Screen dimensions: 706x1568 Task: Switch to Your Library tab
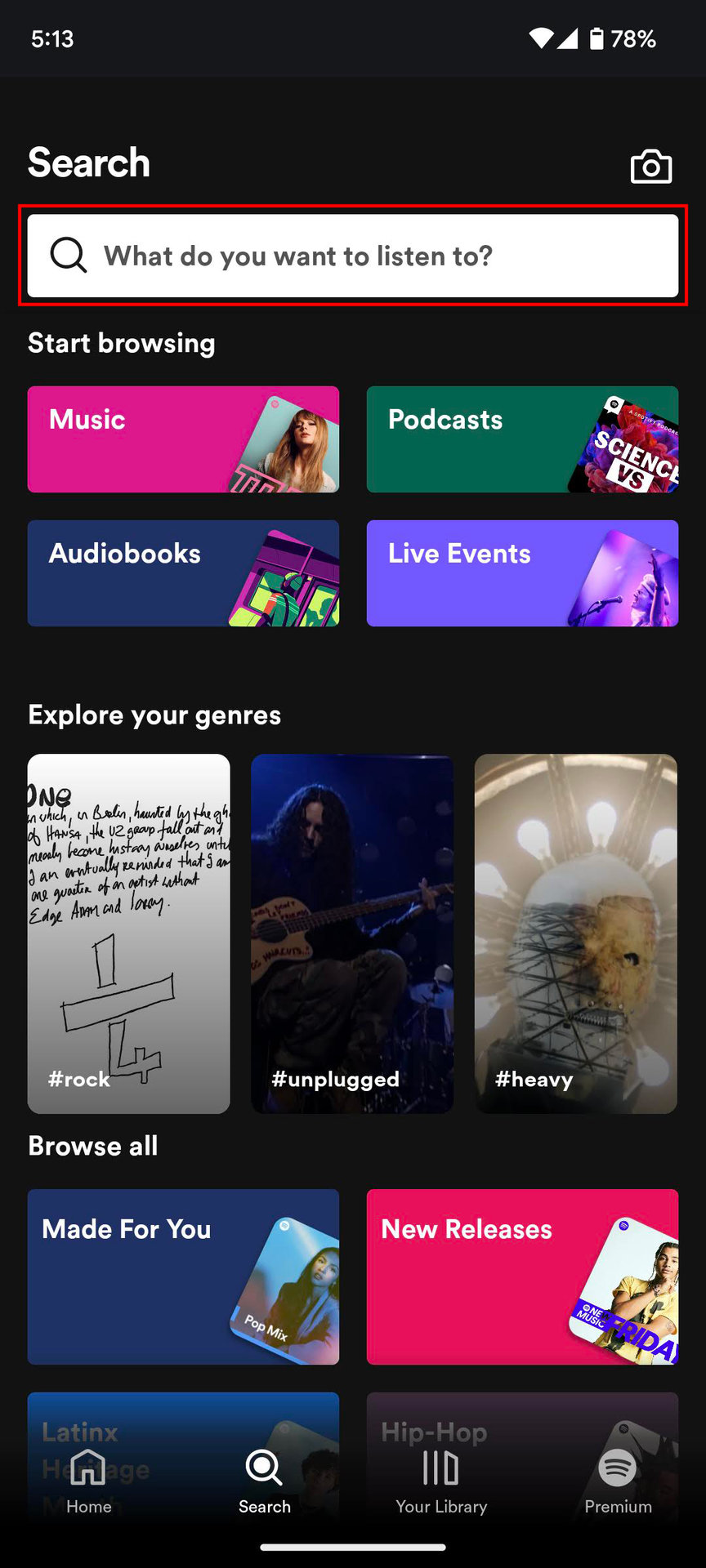pyautogui.click(x=441, y=1481)
